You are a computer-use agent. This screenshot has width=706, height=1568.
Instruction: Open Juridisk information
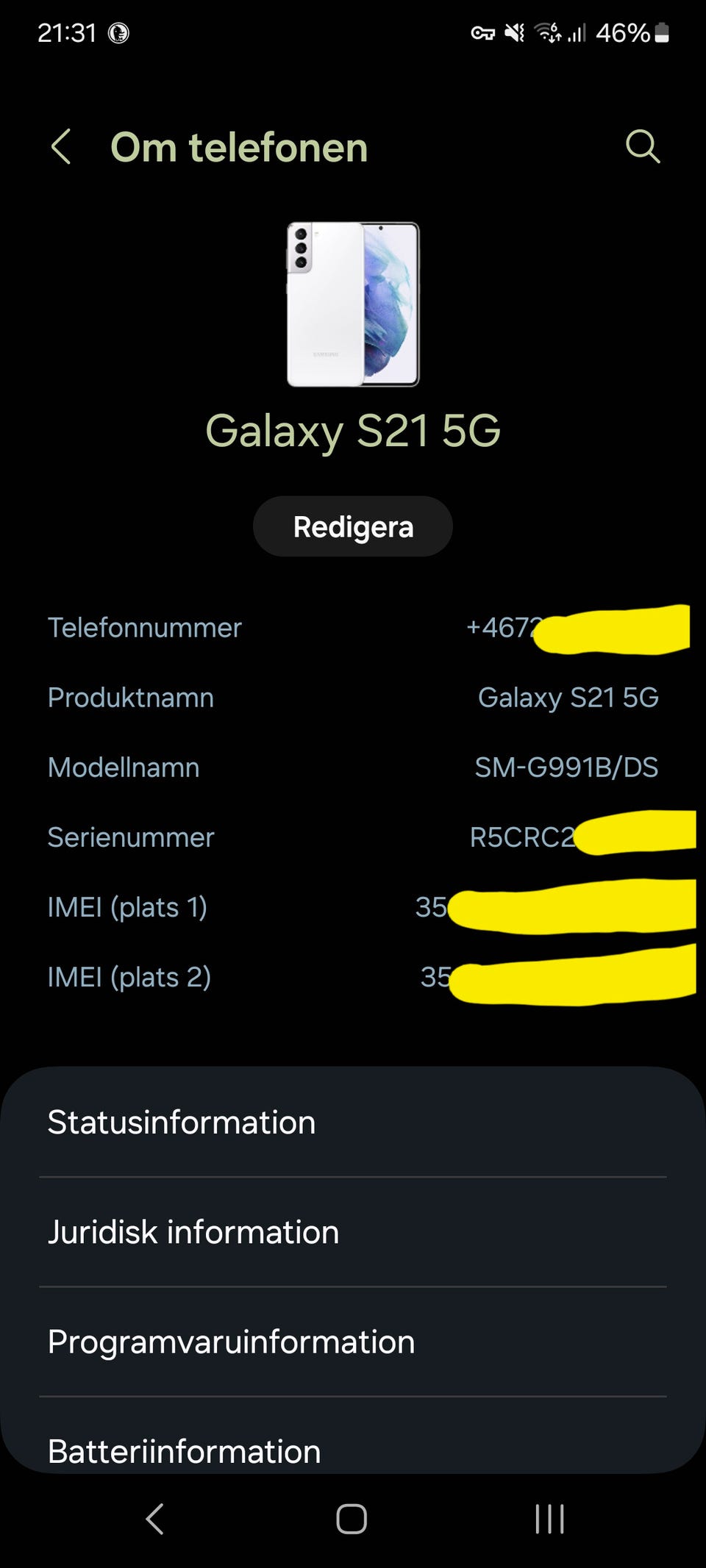pyautogui.click(x=193, y=1233)
